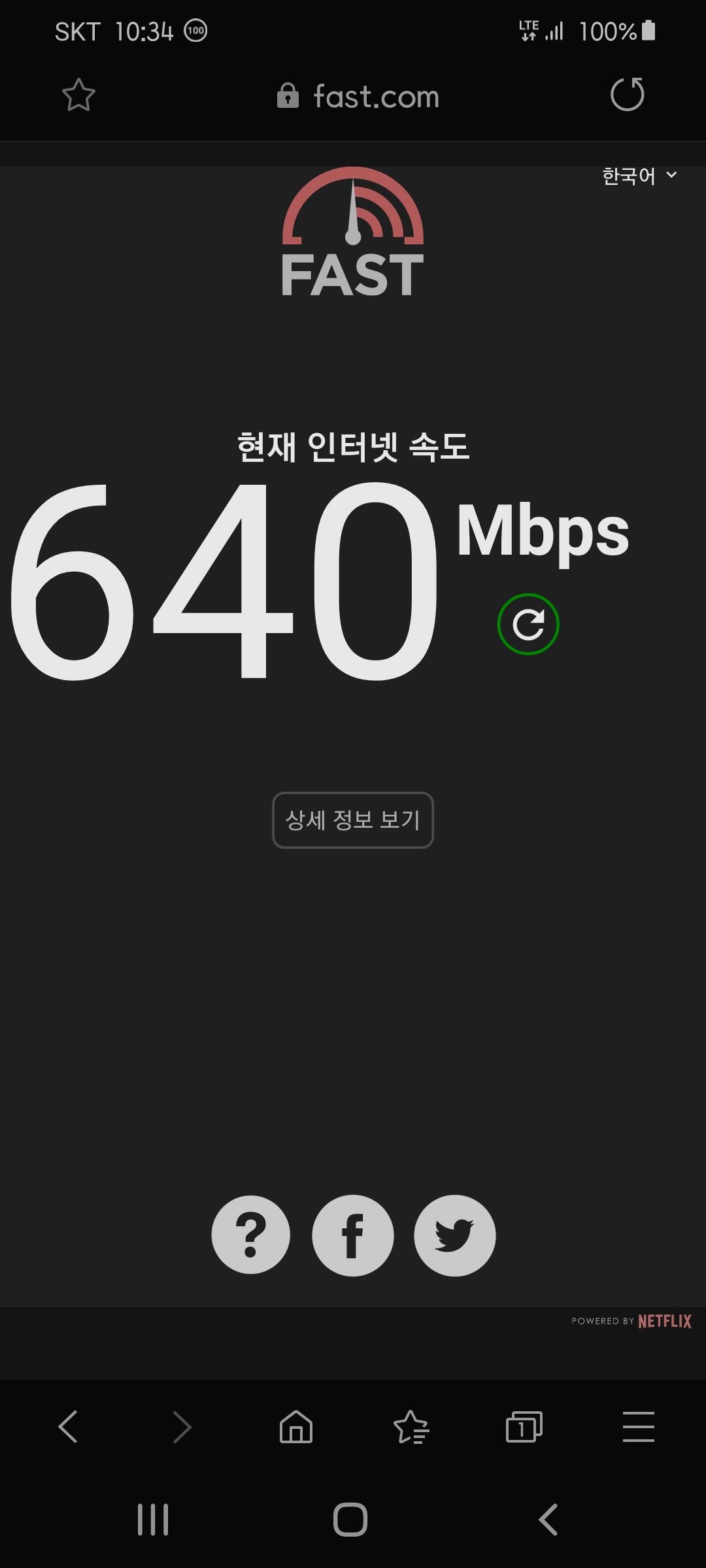Rerun the speed test with the green refresh icon
Image resolution: width=706 pixels, height=1568 pixels.
(528, 624)
